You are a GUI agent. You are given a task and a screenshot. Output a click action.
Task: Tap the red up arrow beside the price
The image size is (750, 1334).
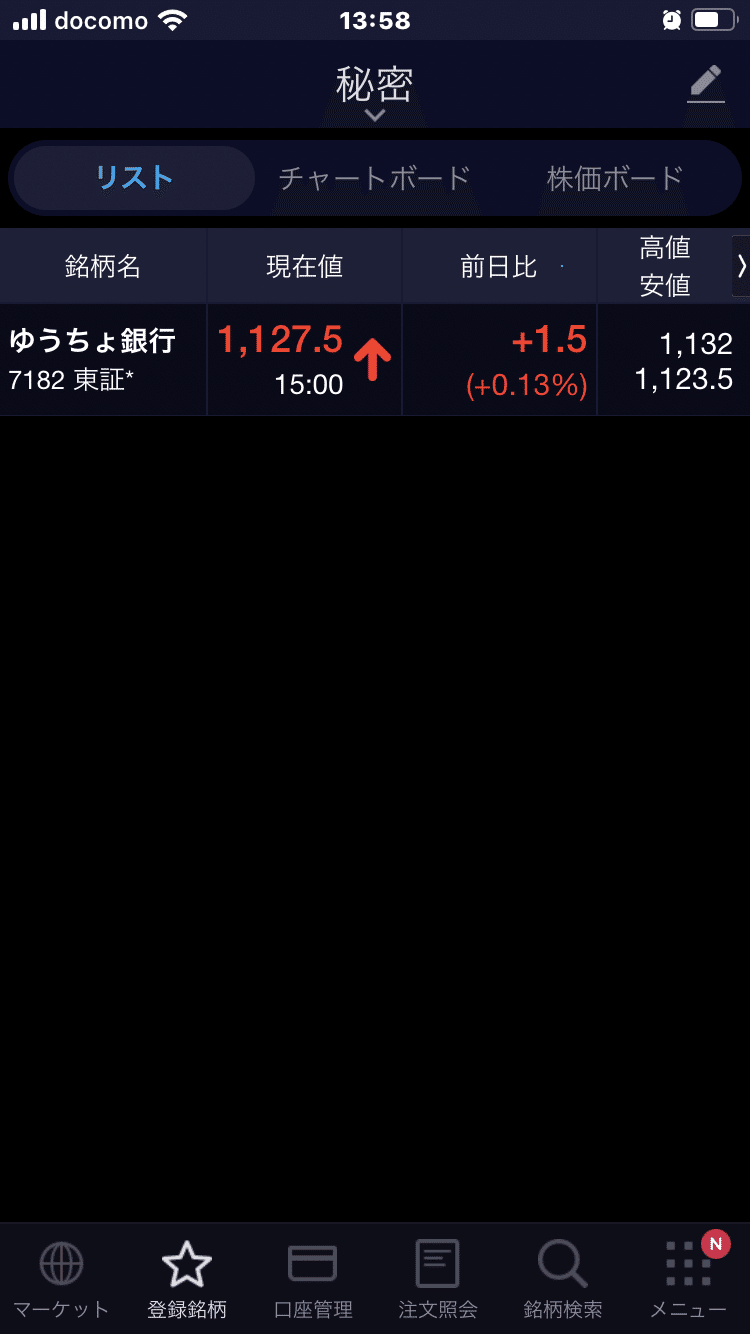pos(370,358)
